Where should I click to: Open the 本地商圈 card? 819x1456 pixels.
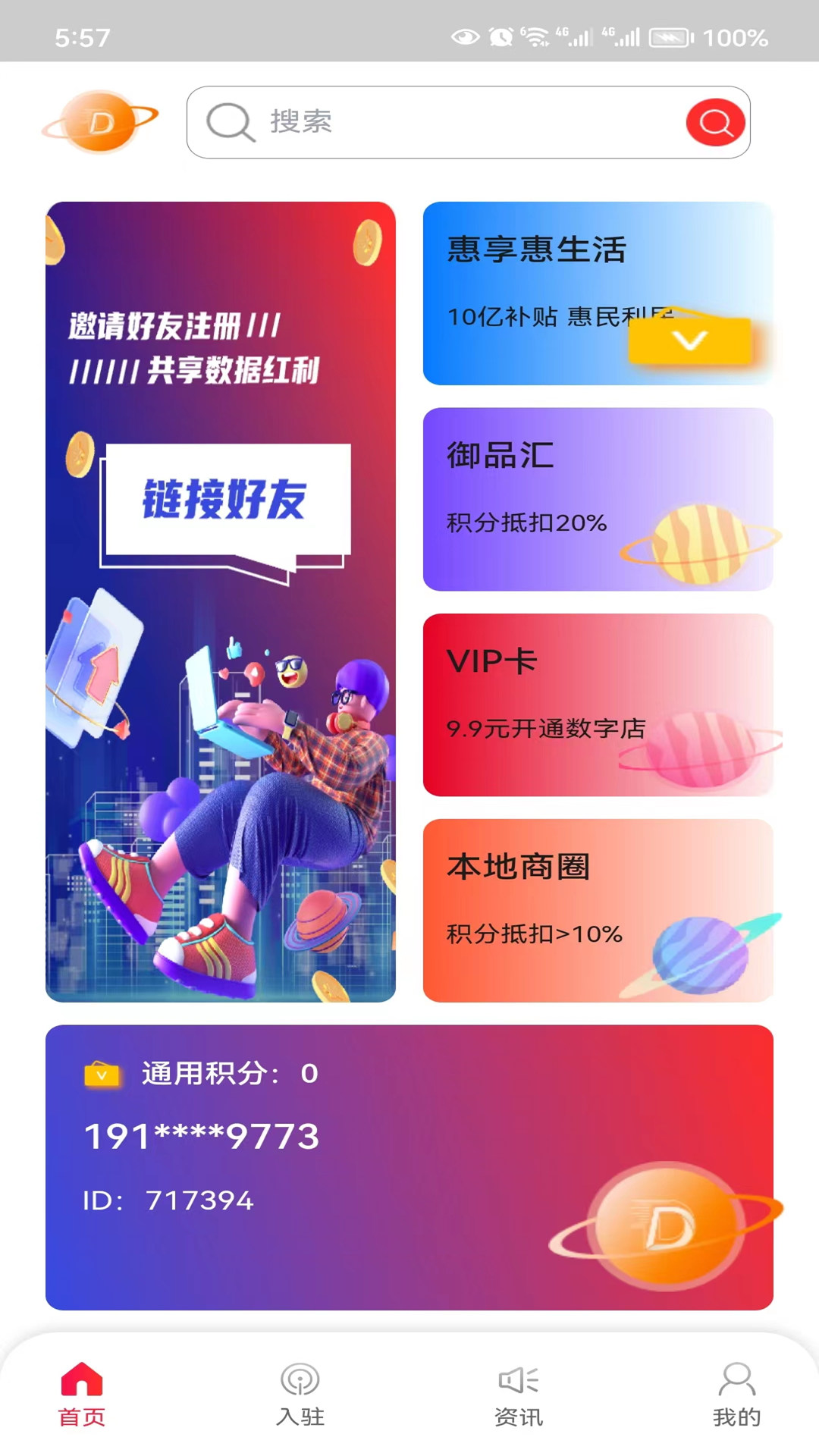pos(598,910)
